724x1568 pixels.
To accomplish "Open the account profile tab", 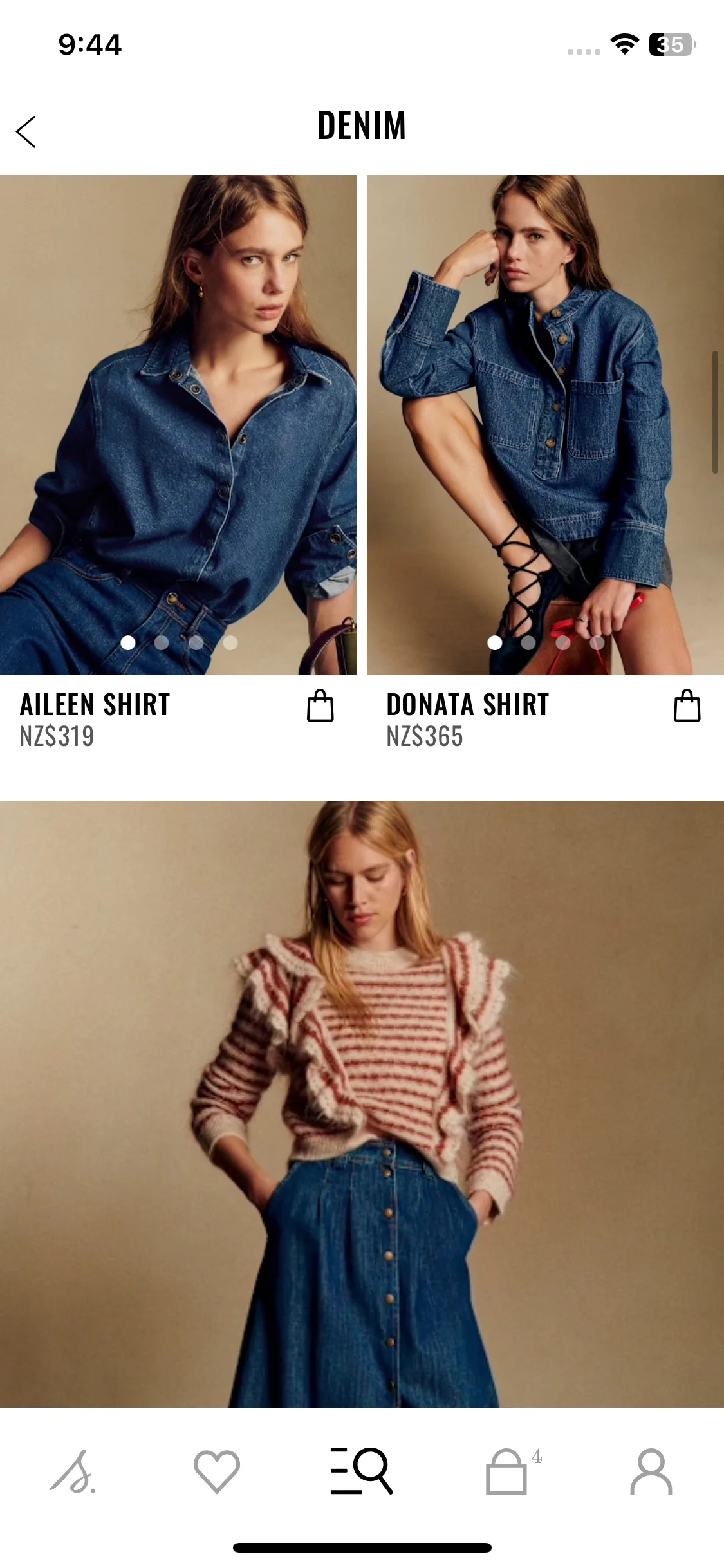I will point(651,1471).
